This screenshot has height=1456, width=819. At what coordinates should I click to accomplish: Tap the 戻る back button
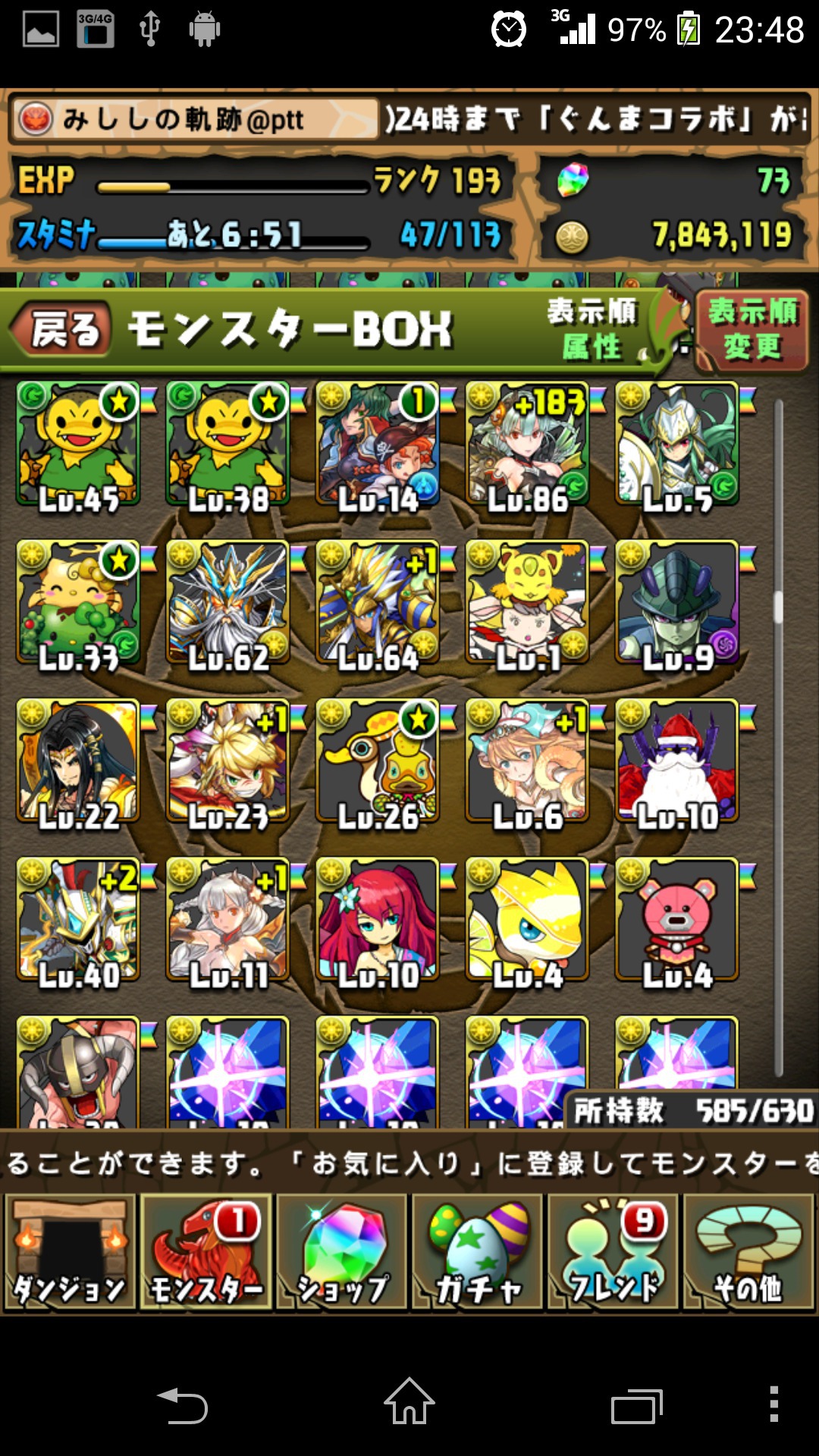[x=61, y=330]
